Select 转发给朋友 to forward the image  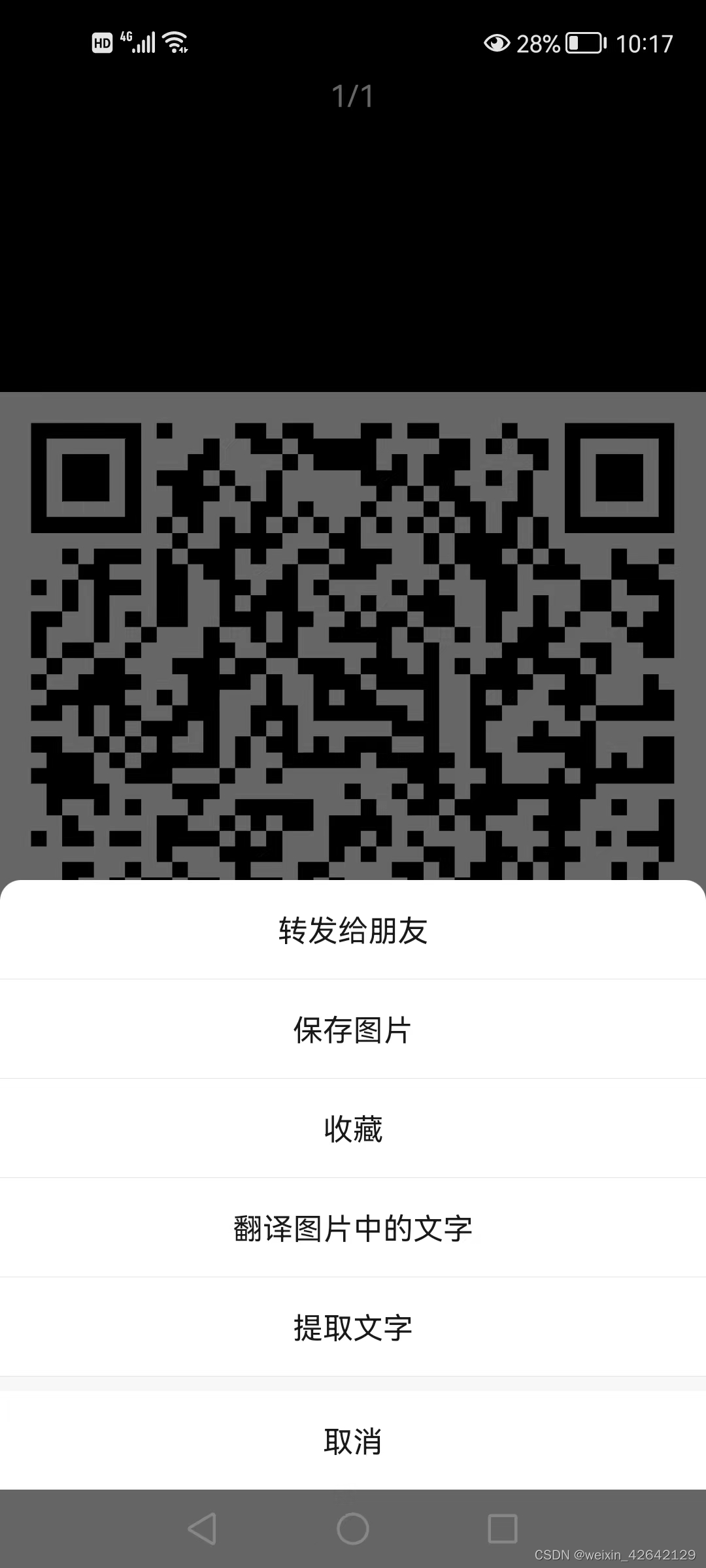pos(353,930)
